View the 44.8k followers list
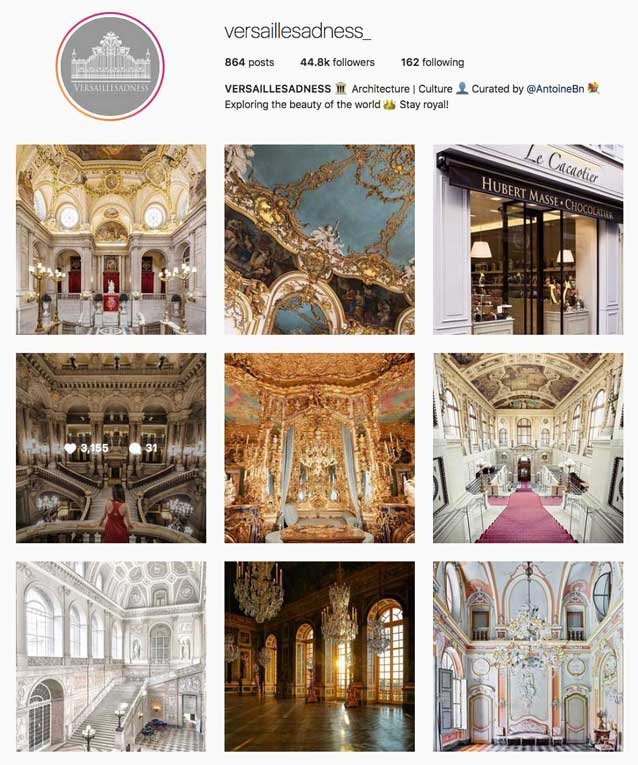Viewport: 638px width, 765px height. pos(337,62)
